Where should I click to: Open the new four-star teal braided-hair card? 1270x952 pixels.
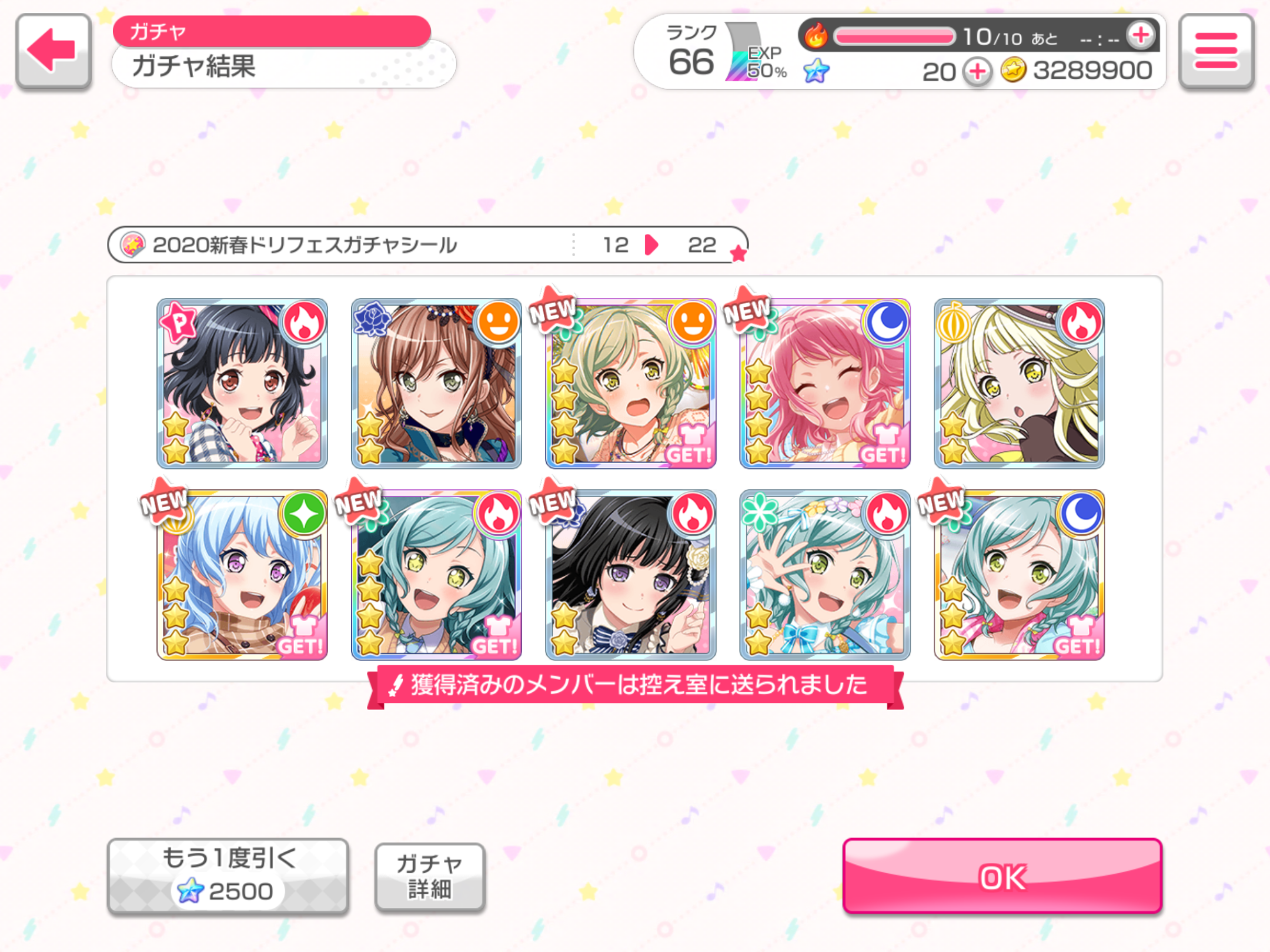(x=436, y=575)
